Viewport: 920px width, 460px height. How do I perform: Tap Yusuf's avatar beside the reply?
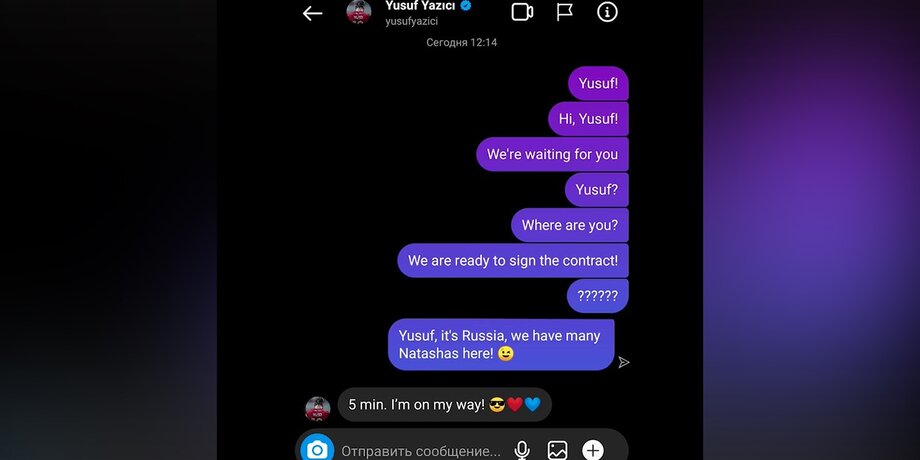click(318, 407)
